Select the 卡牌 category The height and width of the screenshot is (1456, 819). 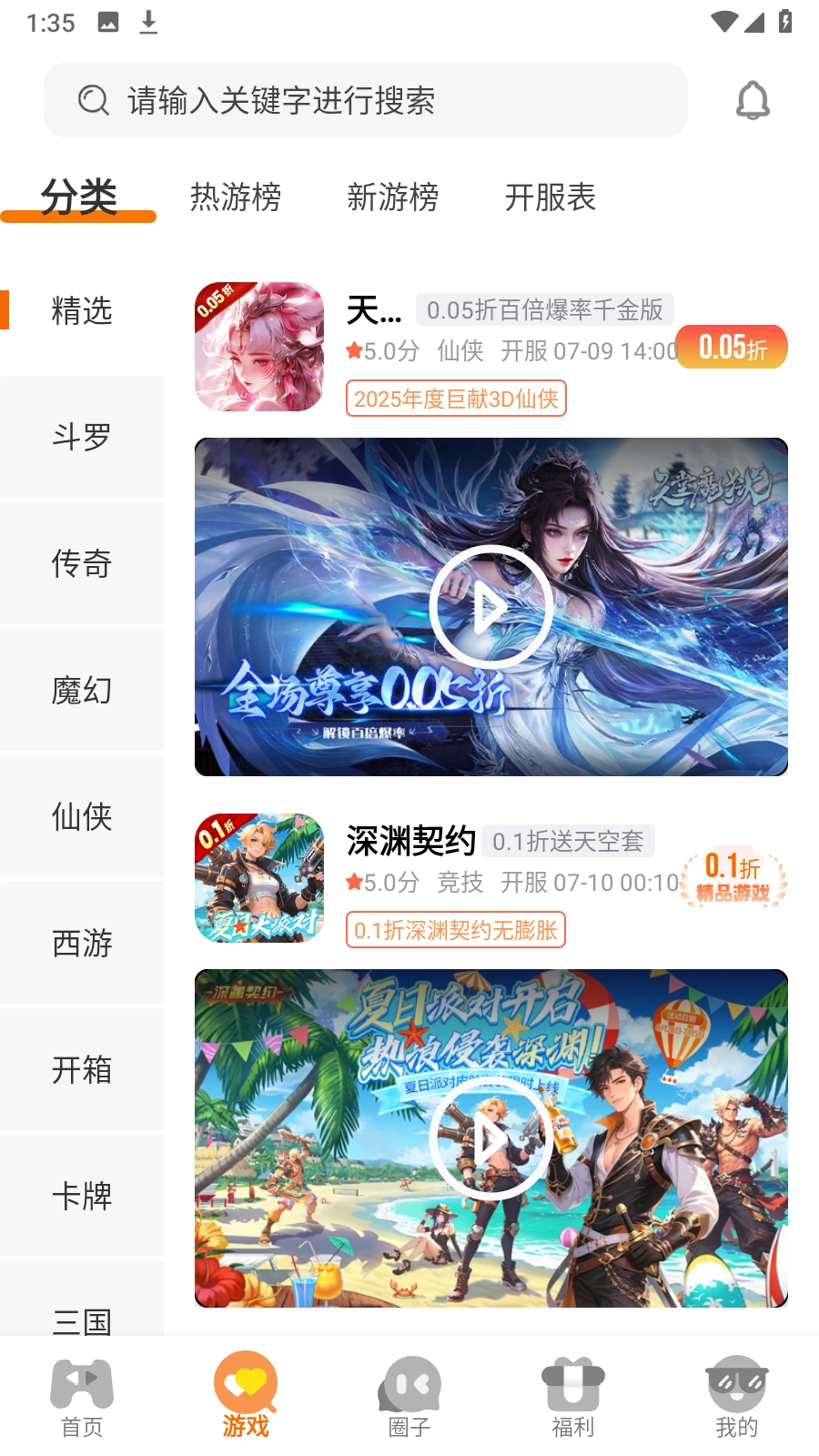click(82, 1196)
